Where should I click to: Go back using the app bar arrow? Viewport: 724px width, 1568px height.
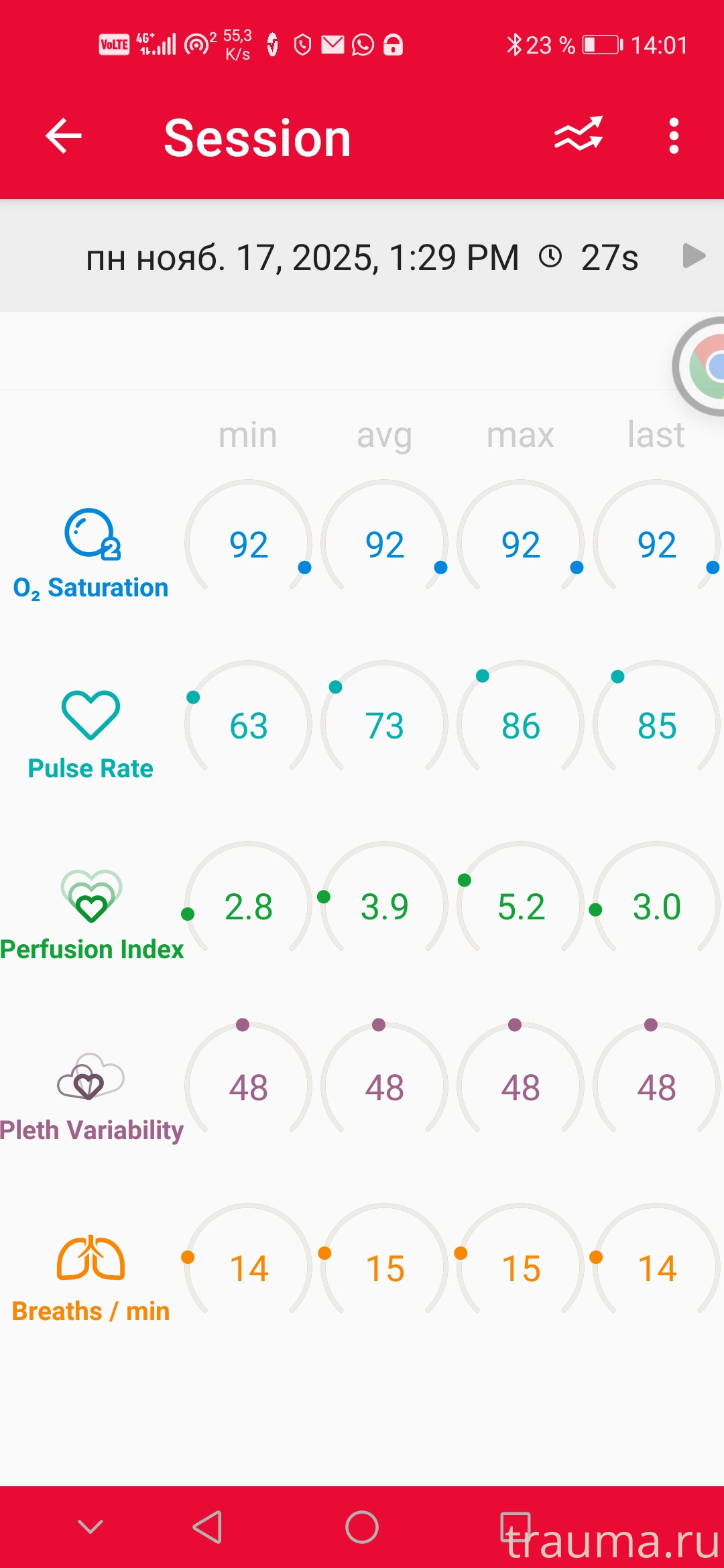[x=64, y=136]
